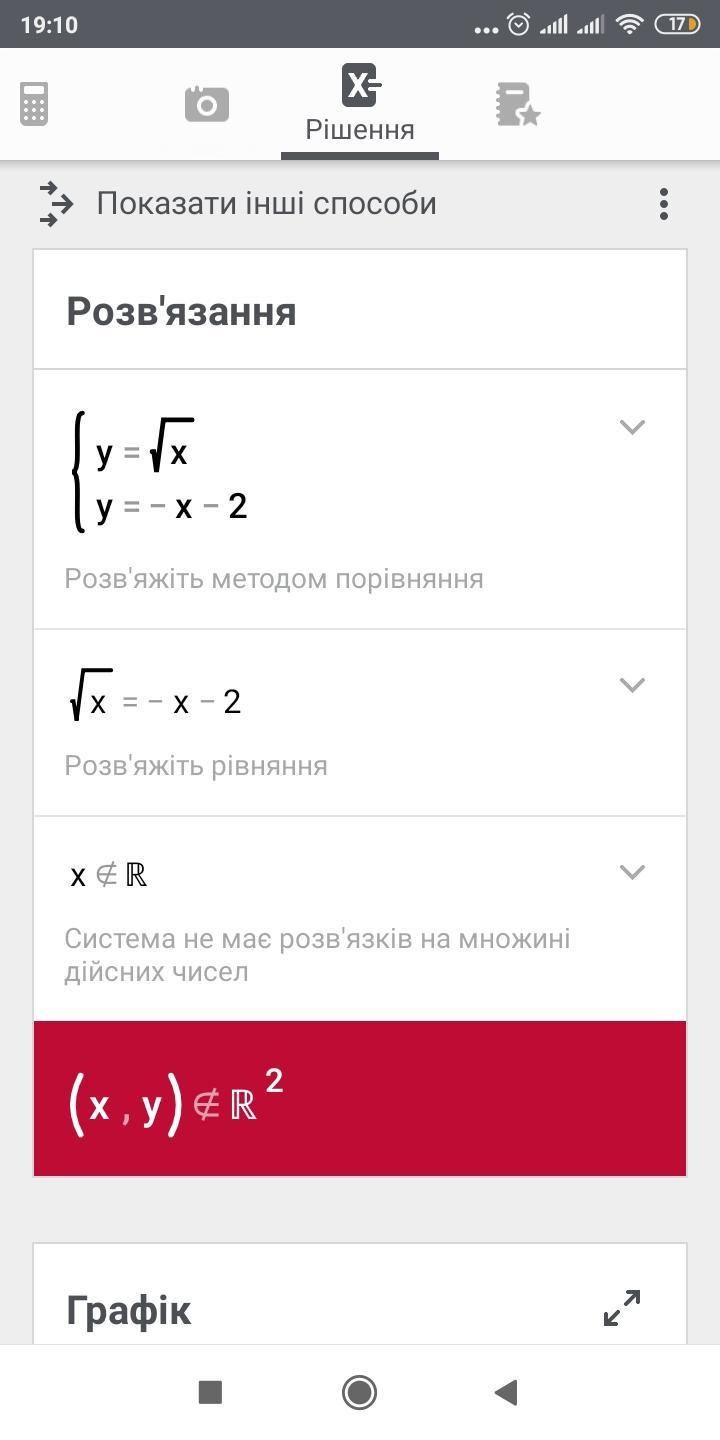Expand the x ∉ ℝ step
Screen dimensions: 720x1440
(632, 873)
